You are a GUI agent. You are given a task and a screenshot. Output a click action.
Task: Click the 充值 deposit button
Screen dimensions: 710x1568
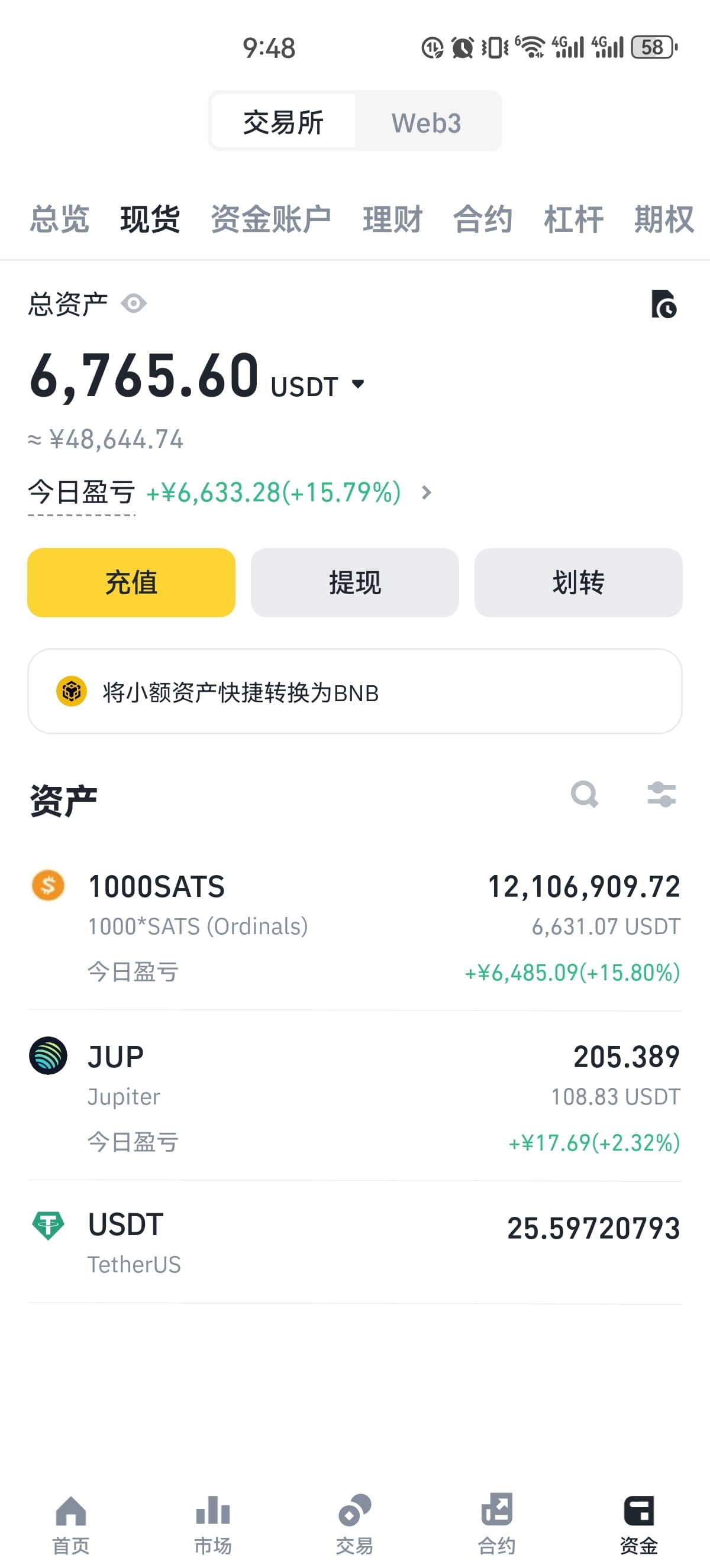pyautogui.click(x=131, y=582)
